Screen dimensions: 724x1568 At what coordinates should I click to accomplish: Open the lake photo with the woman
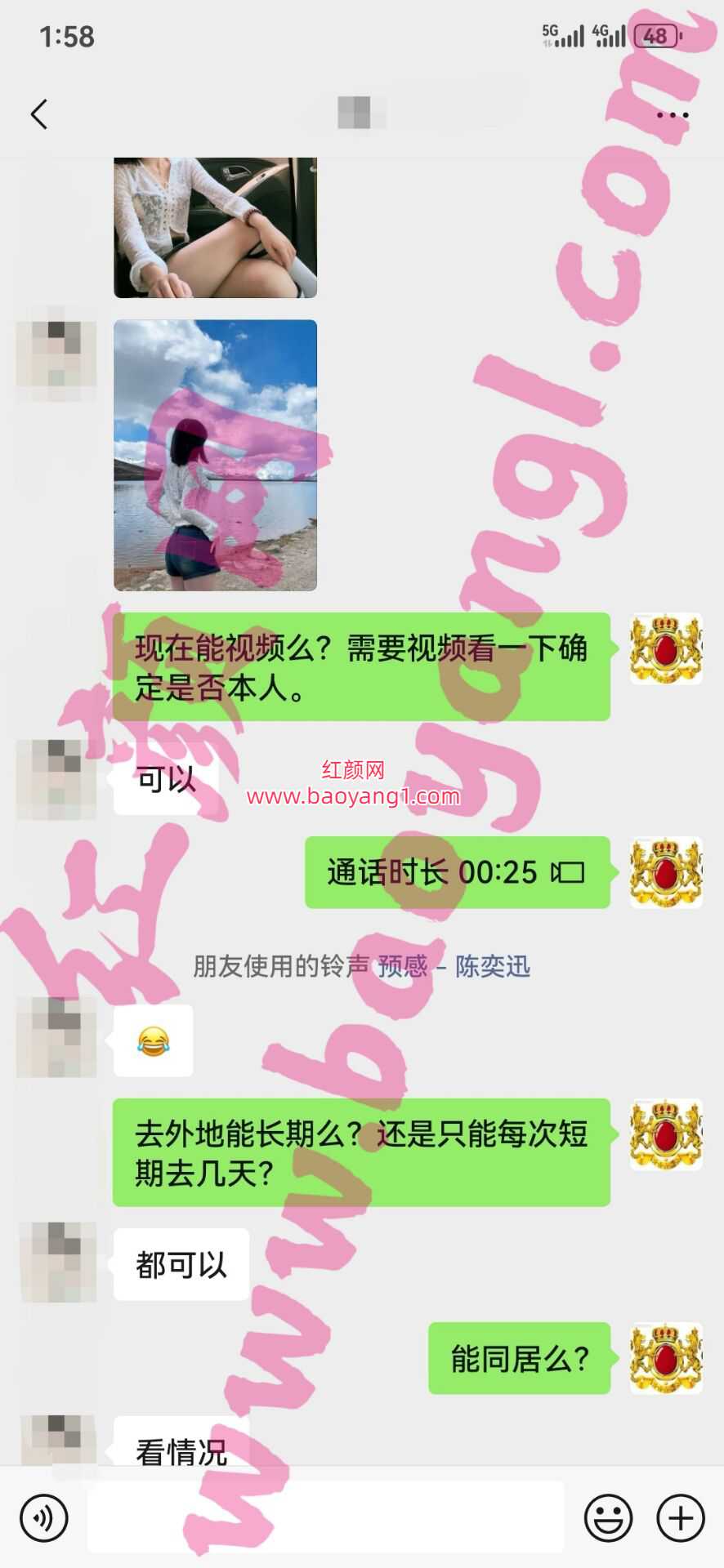[x=215, y=455]
